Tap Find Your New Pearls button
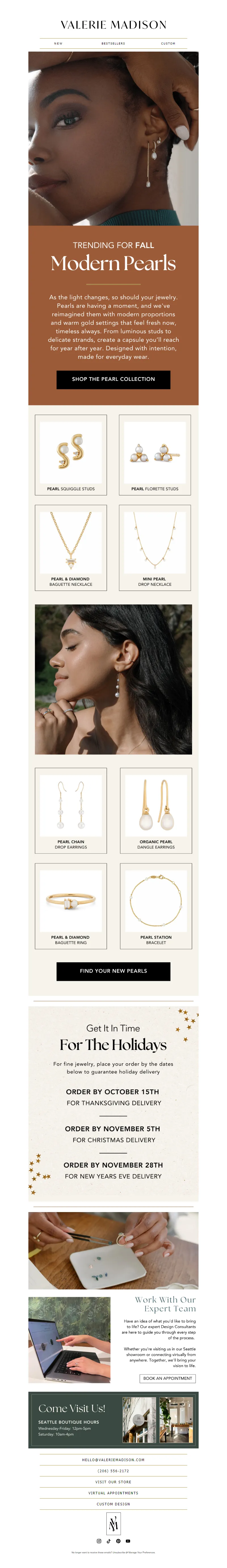The image size is (227, 1568). 113,970
